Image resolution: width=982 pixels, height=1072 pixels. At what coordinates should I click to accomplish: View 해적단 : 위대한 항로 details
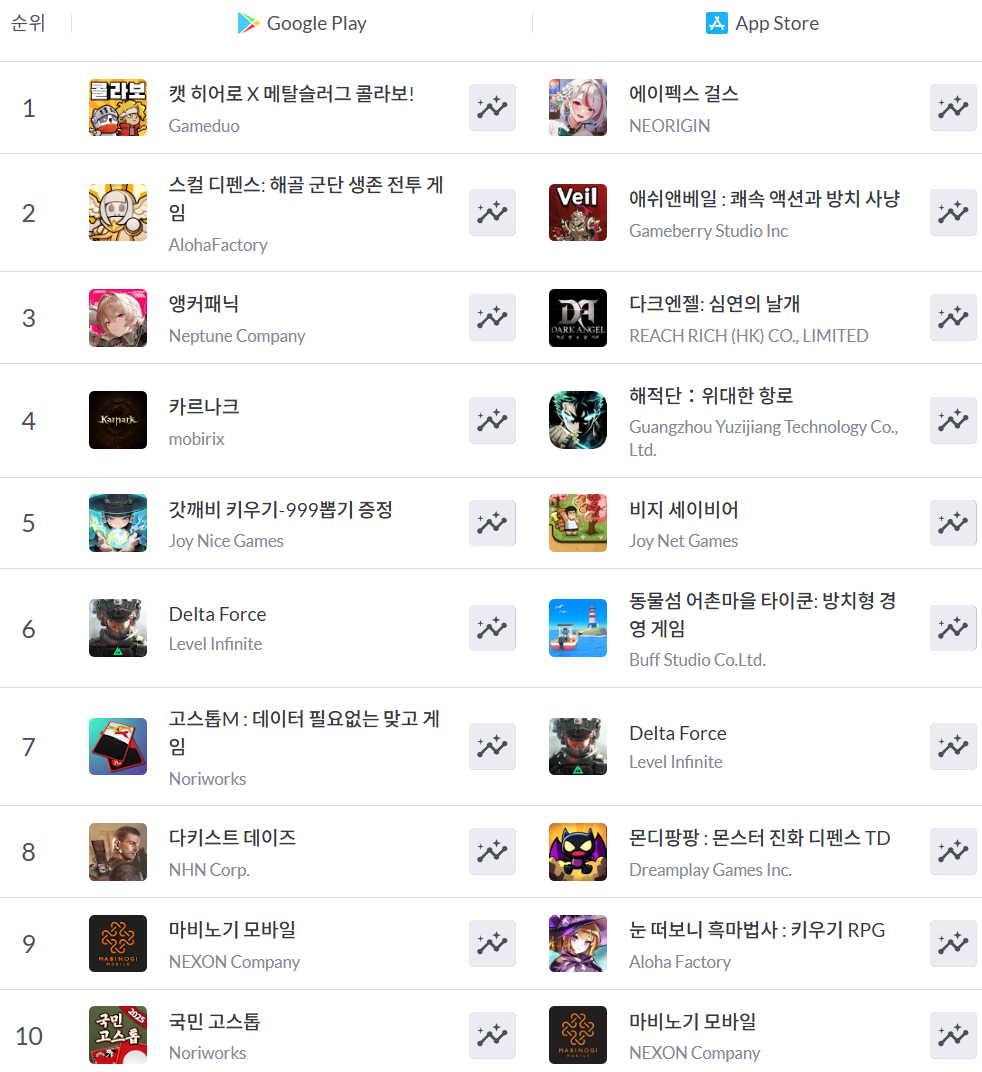click(711, 396)
